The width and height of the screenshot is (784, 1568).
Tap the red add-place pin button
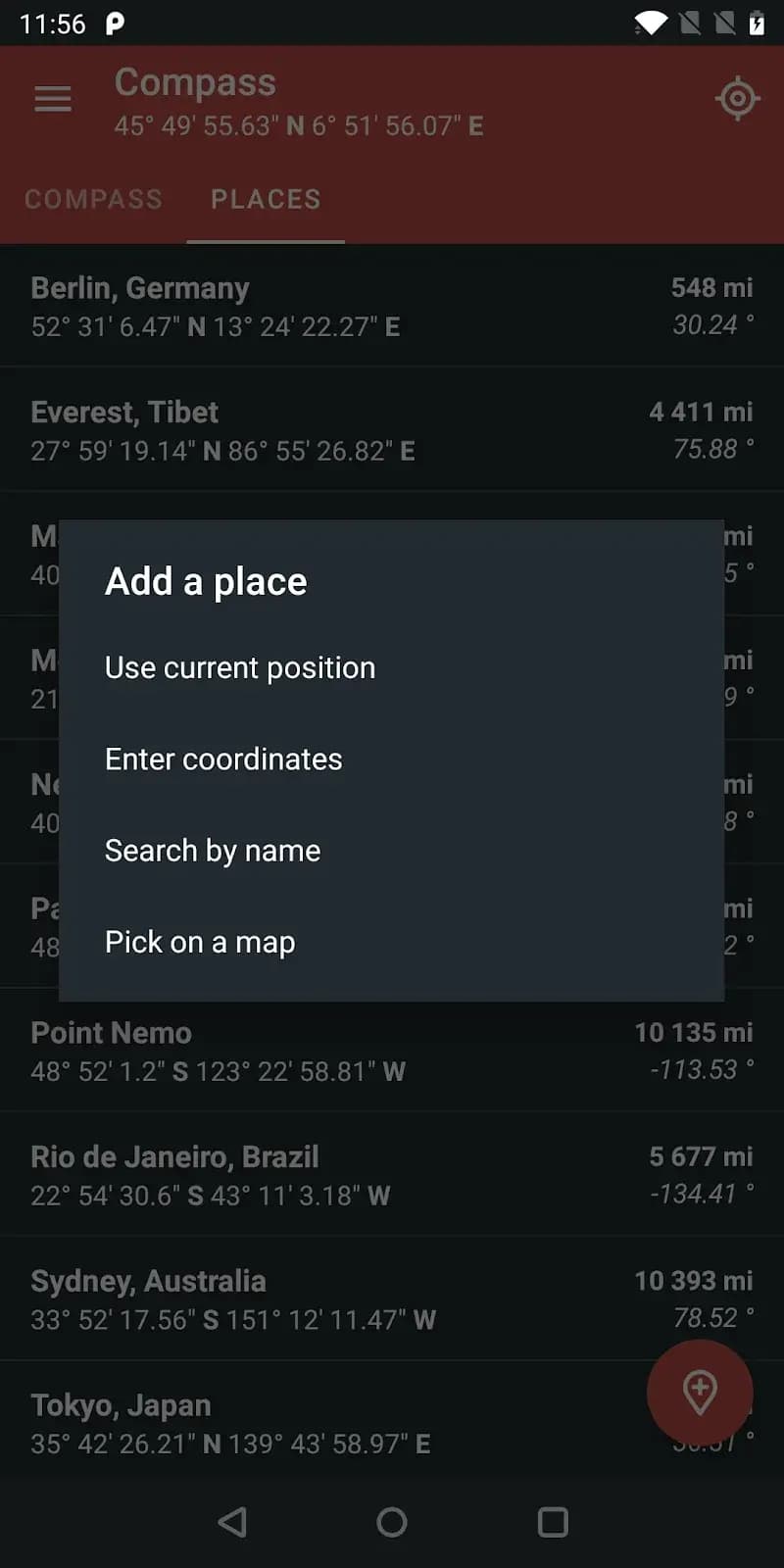click(x=700, y=1393)
